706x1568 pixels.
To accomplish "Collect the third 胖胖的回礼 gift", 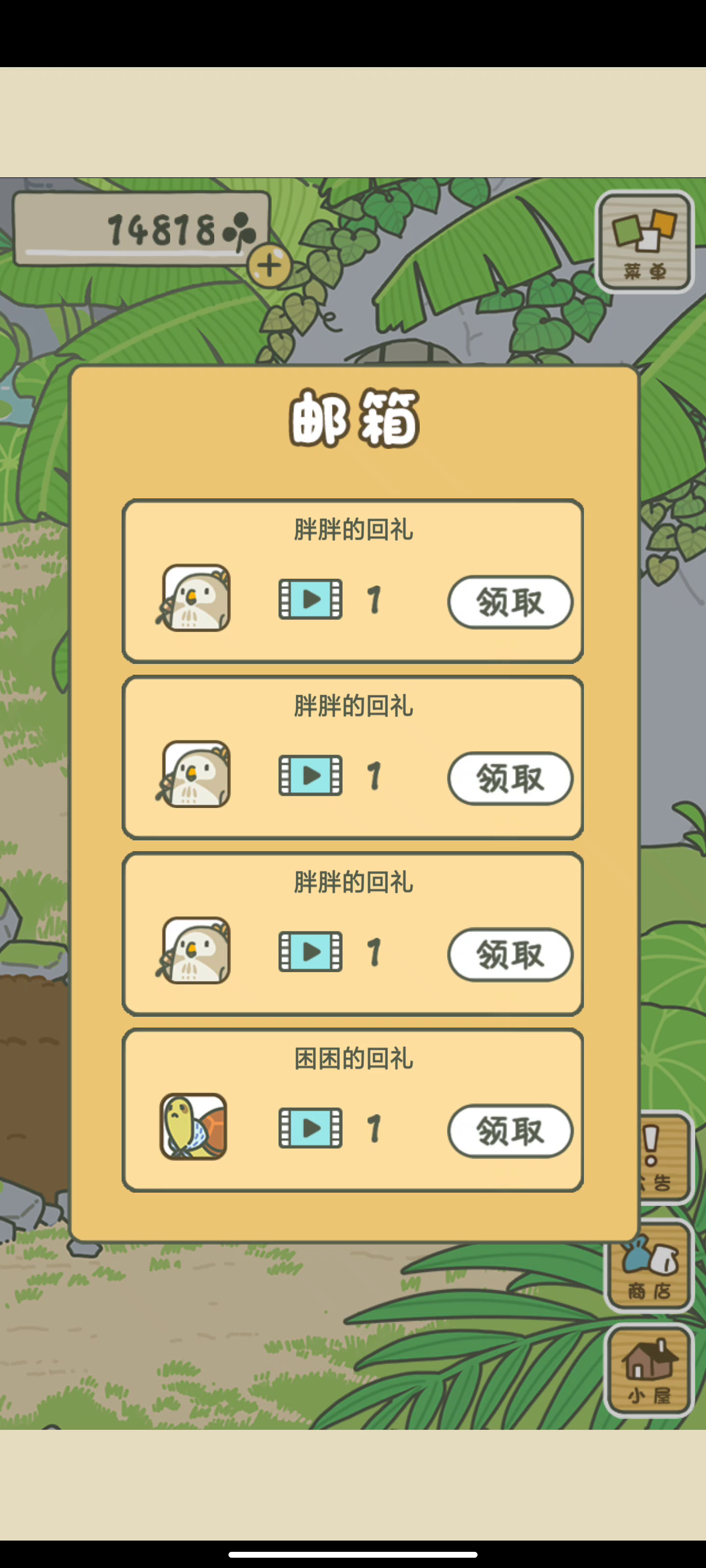I will tap(510, 955).
